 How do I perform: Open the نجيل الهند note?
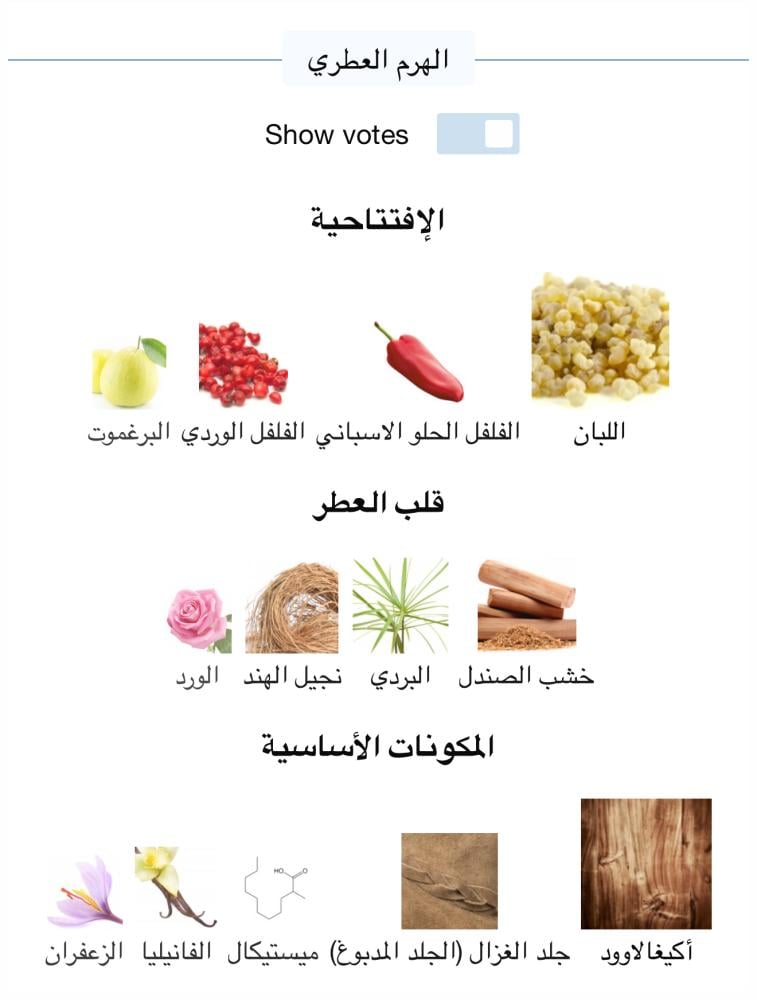(292, 608)
